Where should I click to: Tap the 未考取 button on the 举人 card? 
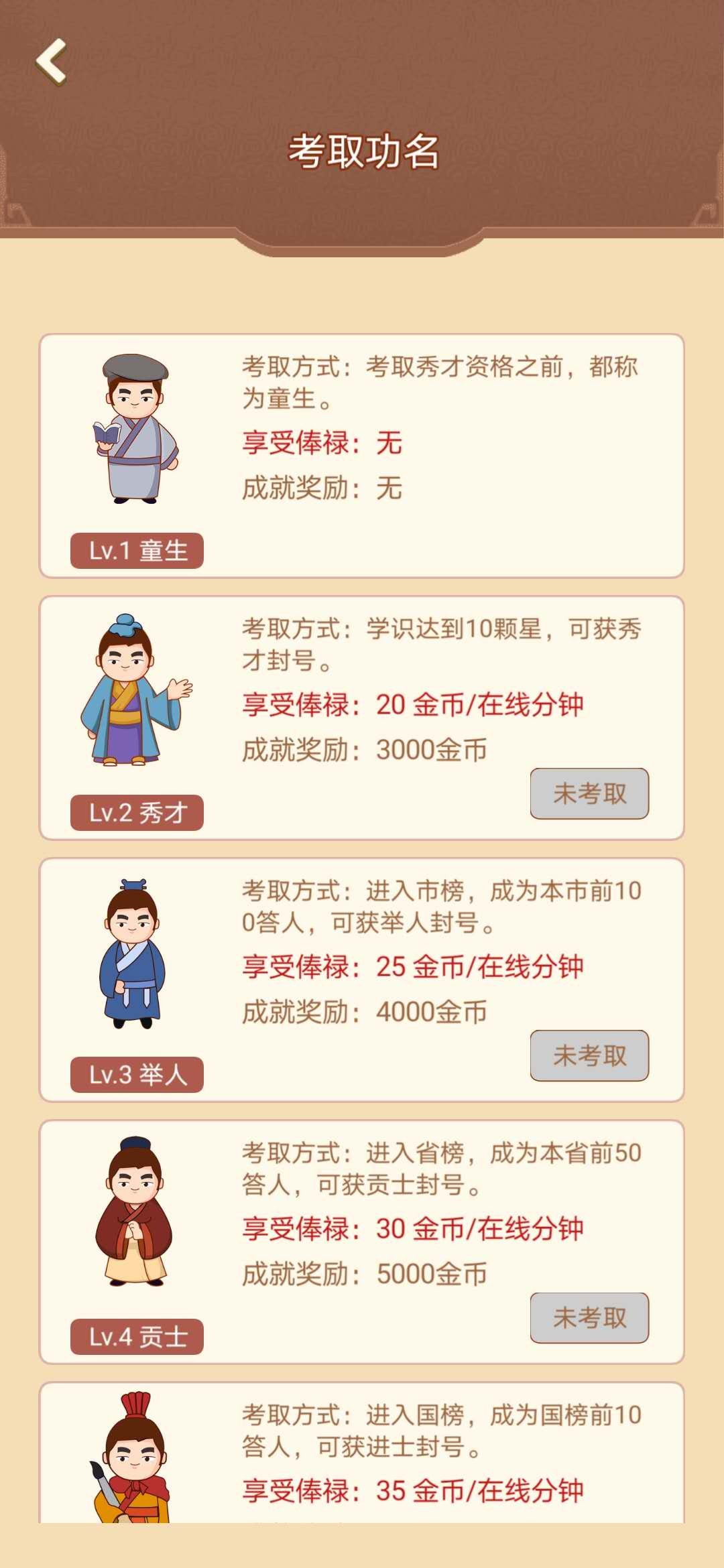tap(589, 1055)
